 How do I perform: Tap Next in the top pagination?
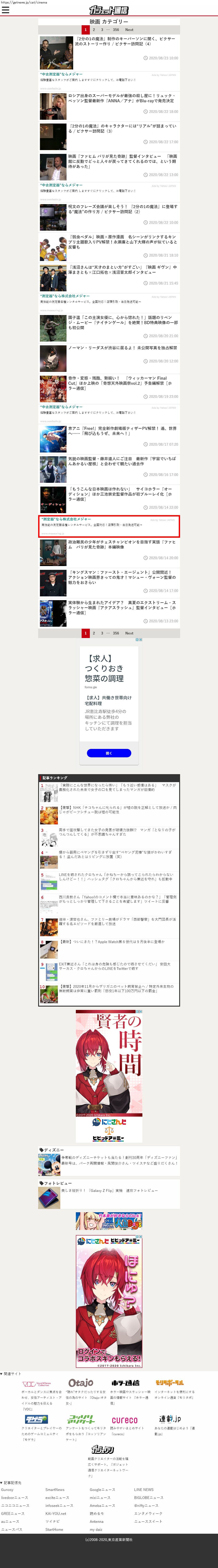129,29
